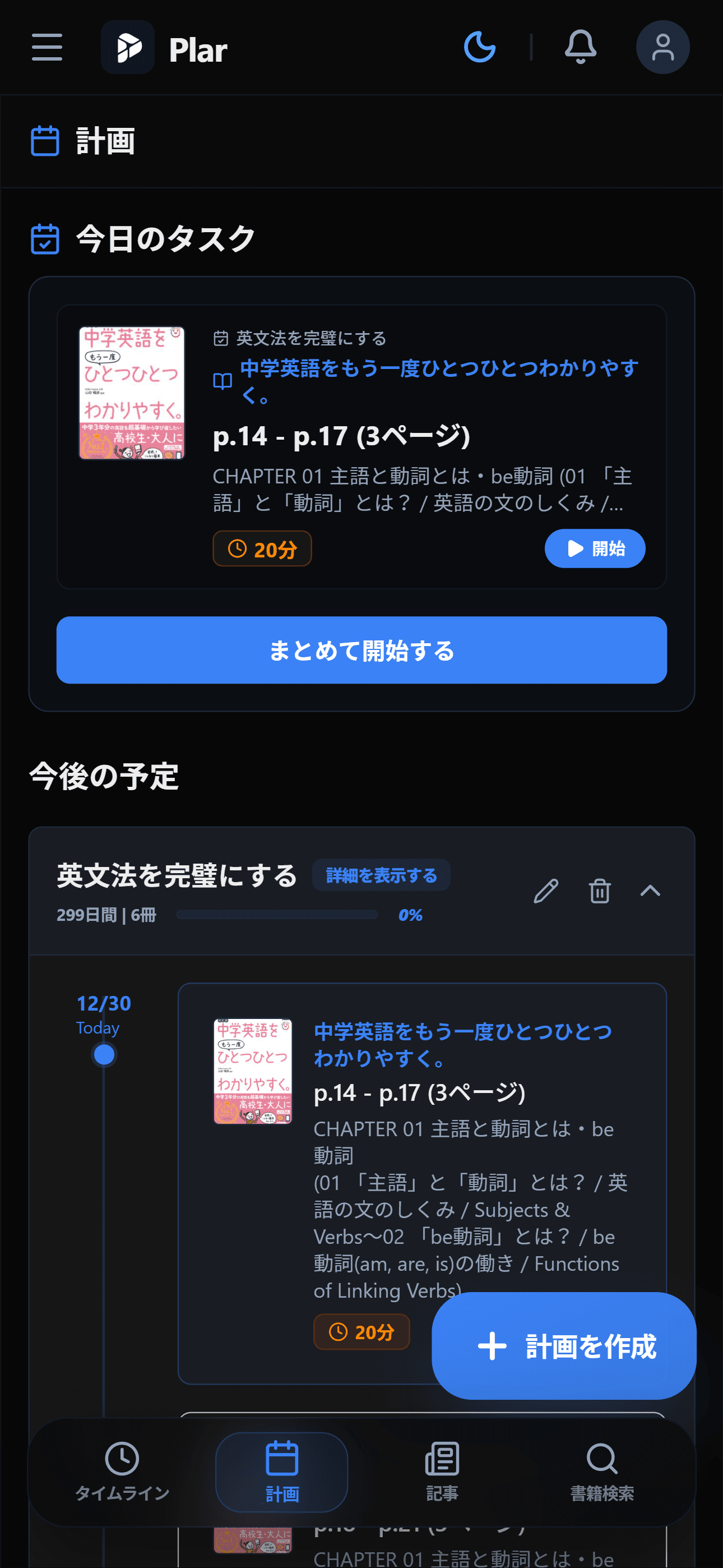
Task: Open notifications via the bell icon
Action: (x=580, y=48)
